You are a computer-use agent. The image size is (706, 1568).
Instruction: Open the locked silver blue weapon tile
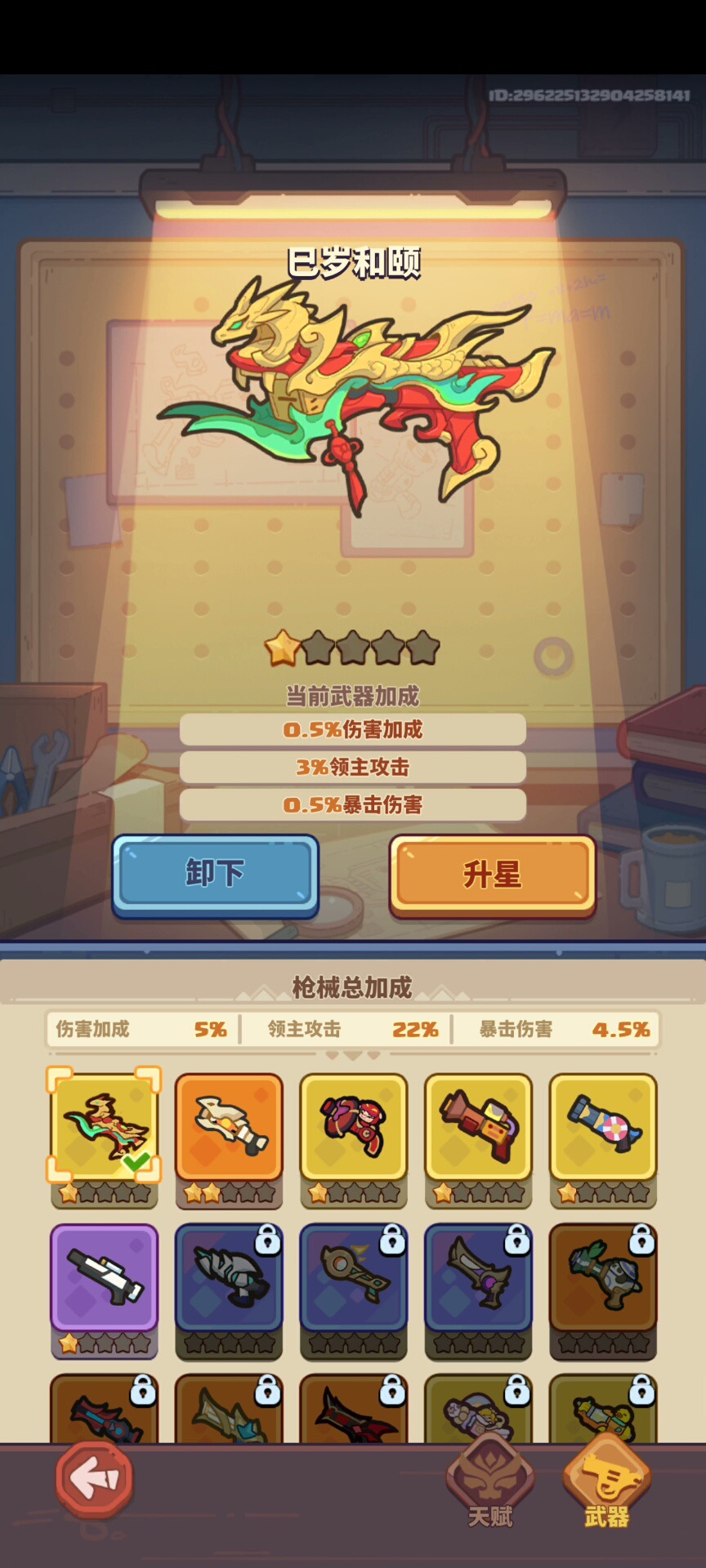pos(229,1278)
